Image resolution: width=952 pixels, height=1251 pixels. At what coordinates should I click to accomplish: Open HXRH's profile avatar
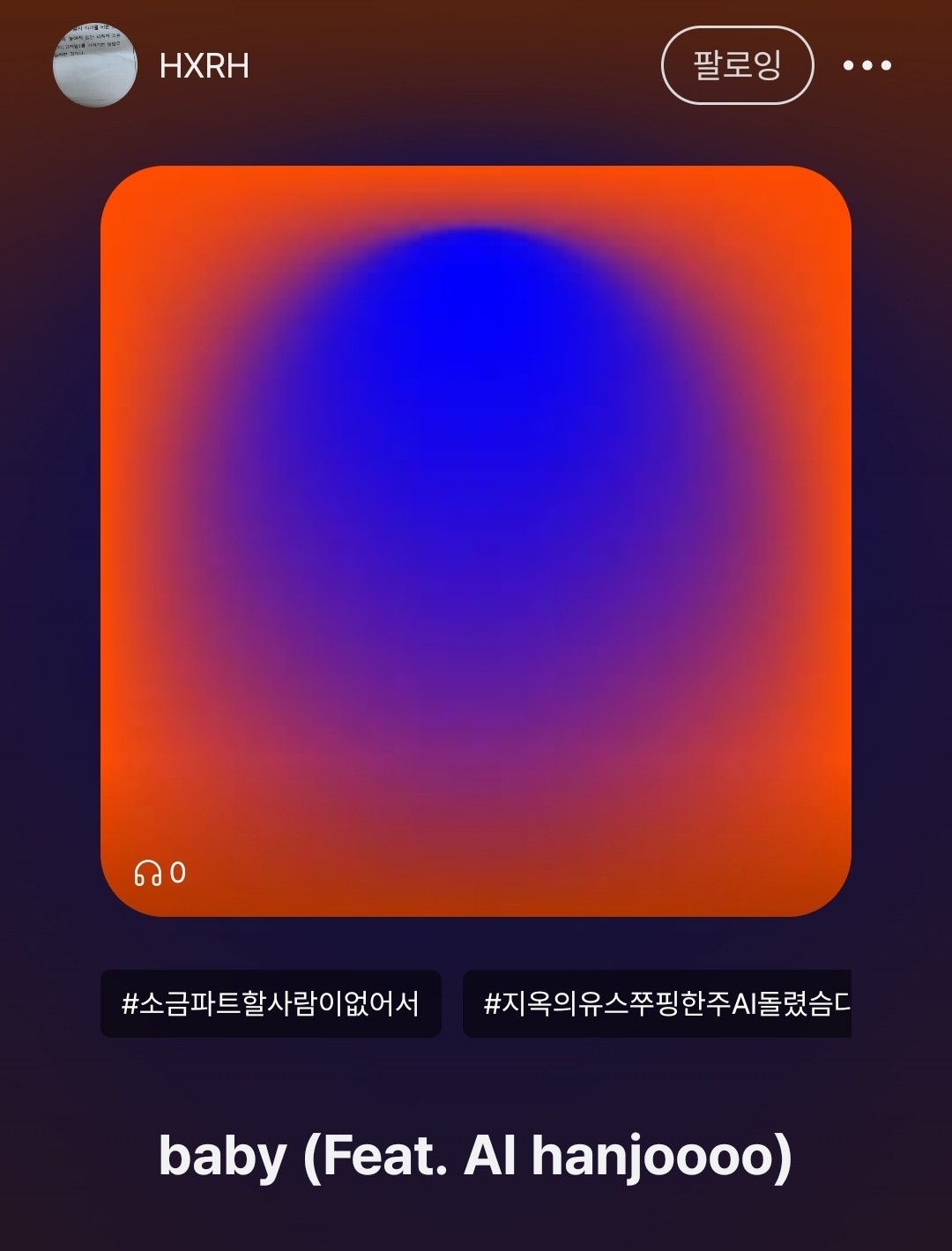pos(94,65)
